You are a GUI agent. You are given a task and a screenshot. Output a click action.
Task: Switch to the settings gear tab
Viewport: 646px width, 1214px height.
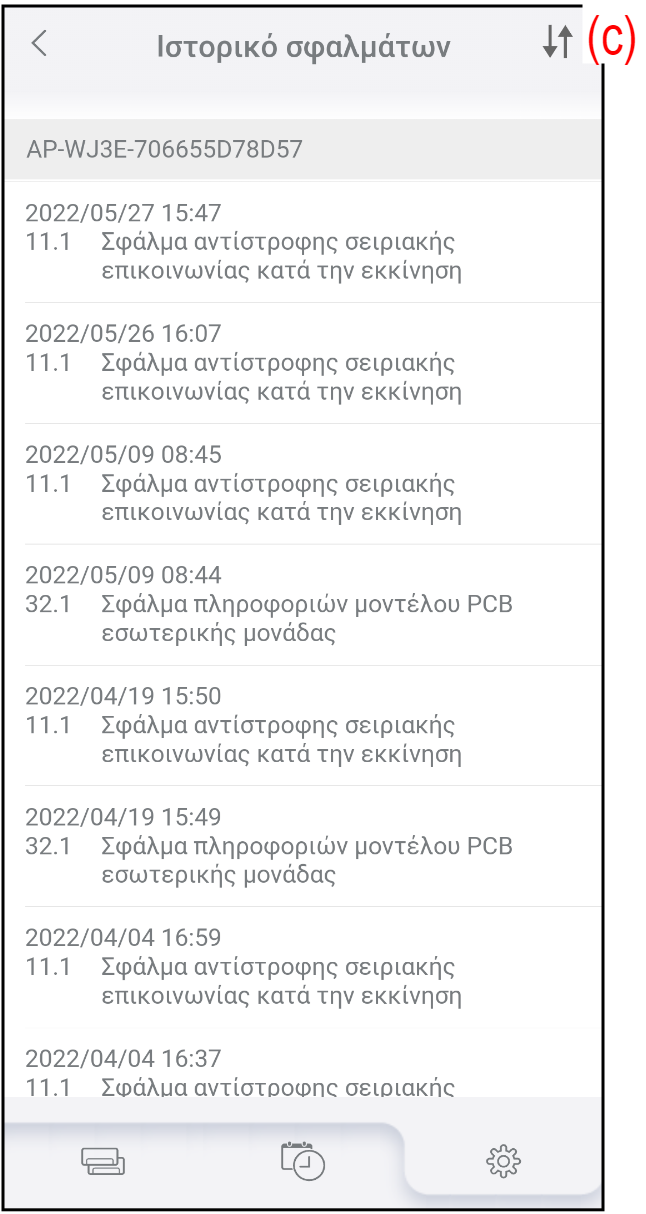[x=503, y=1161]
